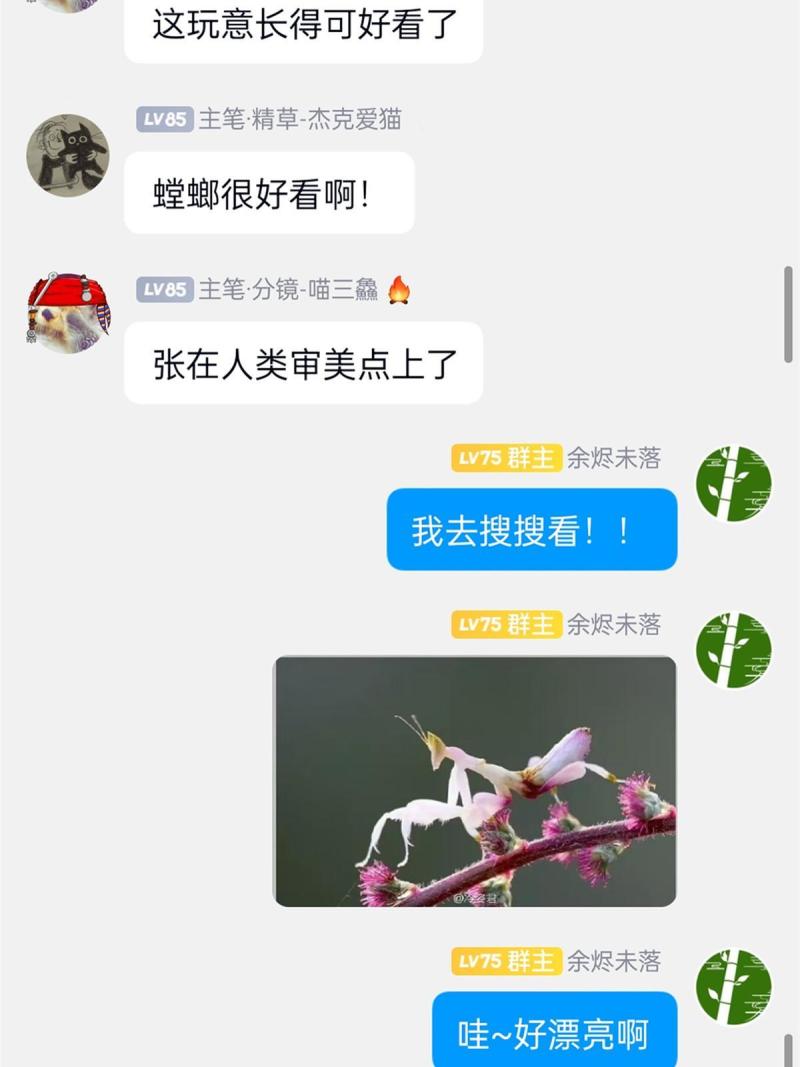Open the orchid mantis photo message
This screenshot has height=1067, width=800.
tap(475, 781)
